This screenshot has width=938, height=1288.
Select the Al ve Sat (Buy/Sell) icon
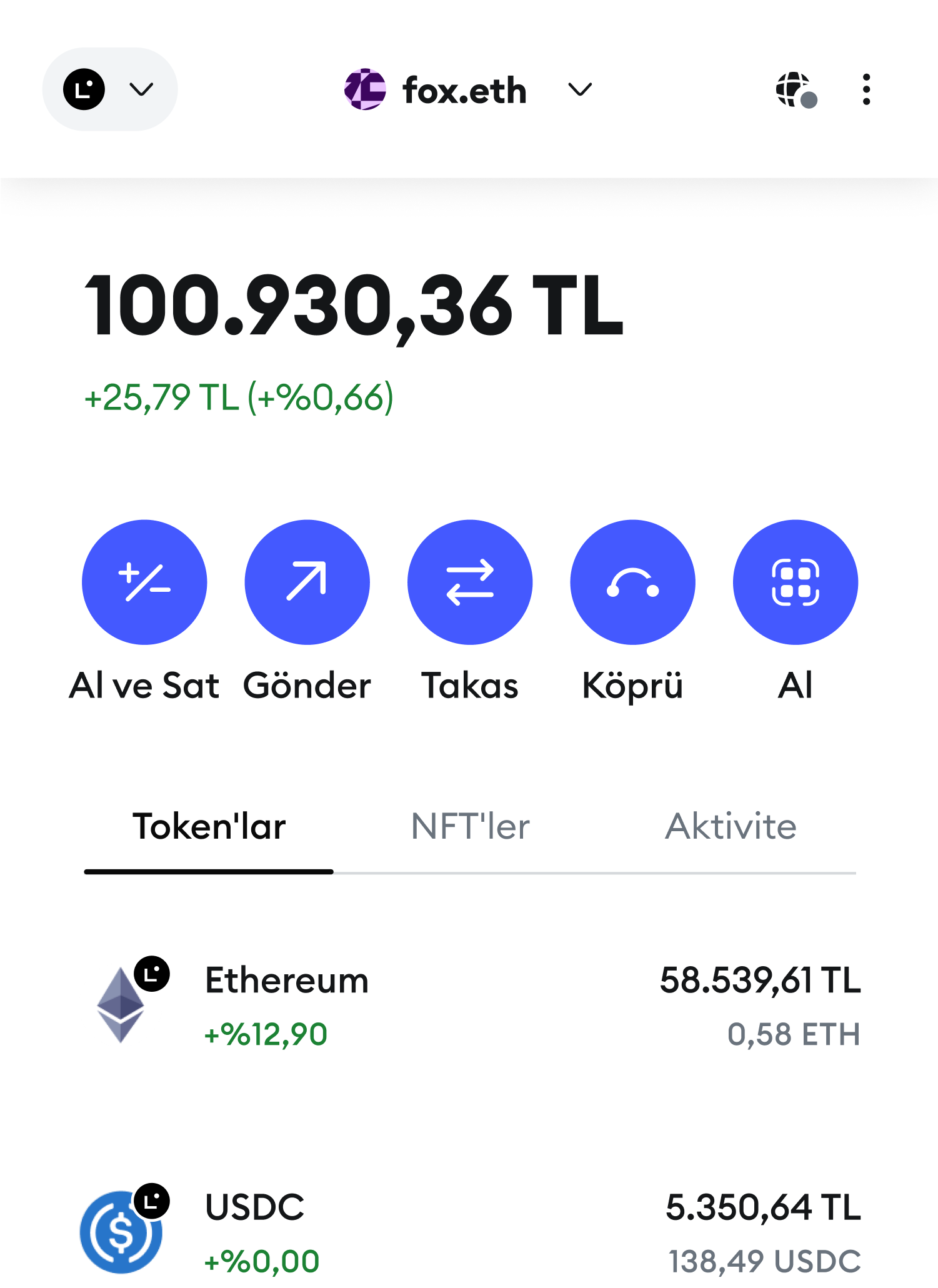(144, 582)
